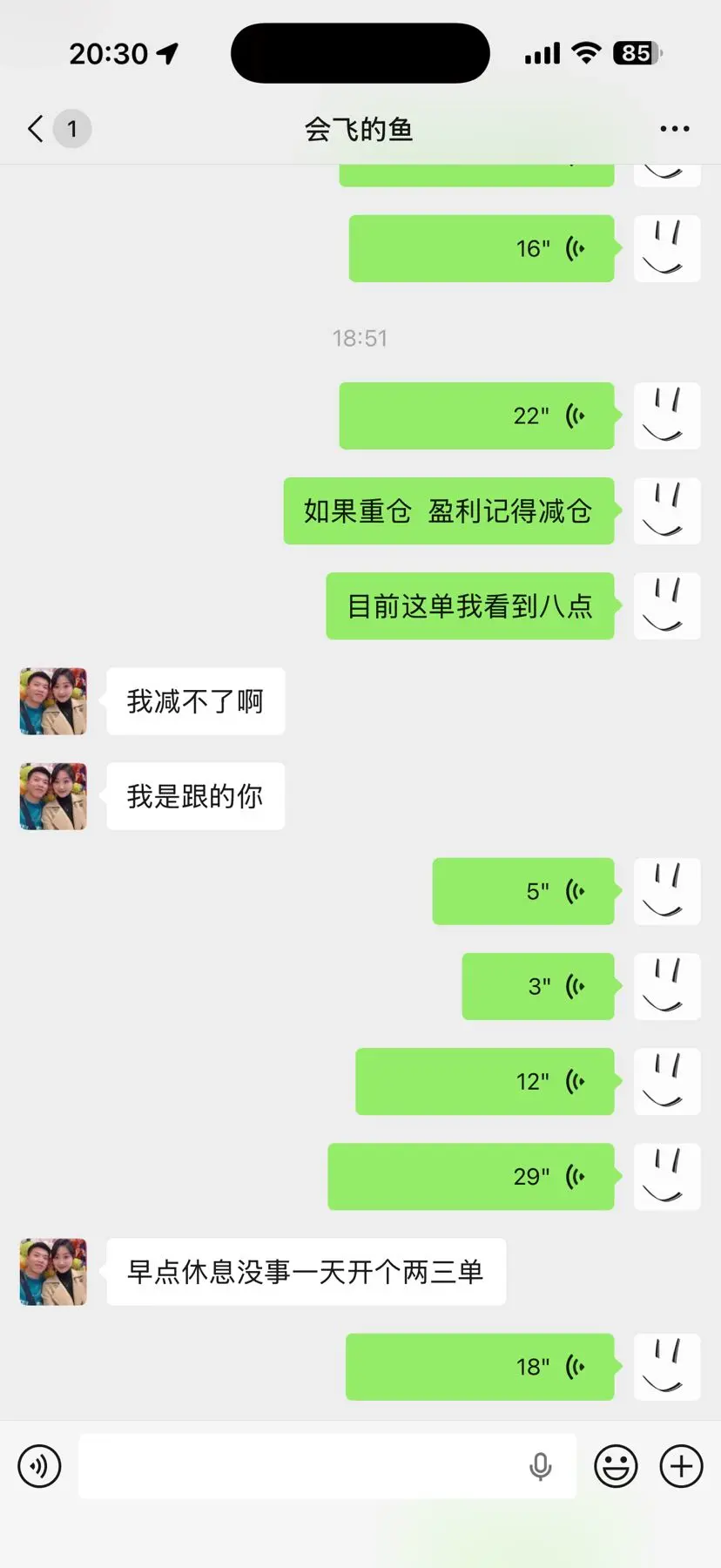The height and width of the screenshot is (1568, 721).
Task: Play the 5-second voice message
Action: tap(522, 890)
